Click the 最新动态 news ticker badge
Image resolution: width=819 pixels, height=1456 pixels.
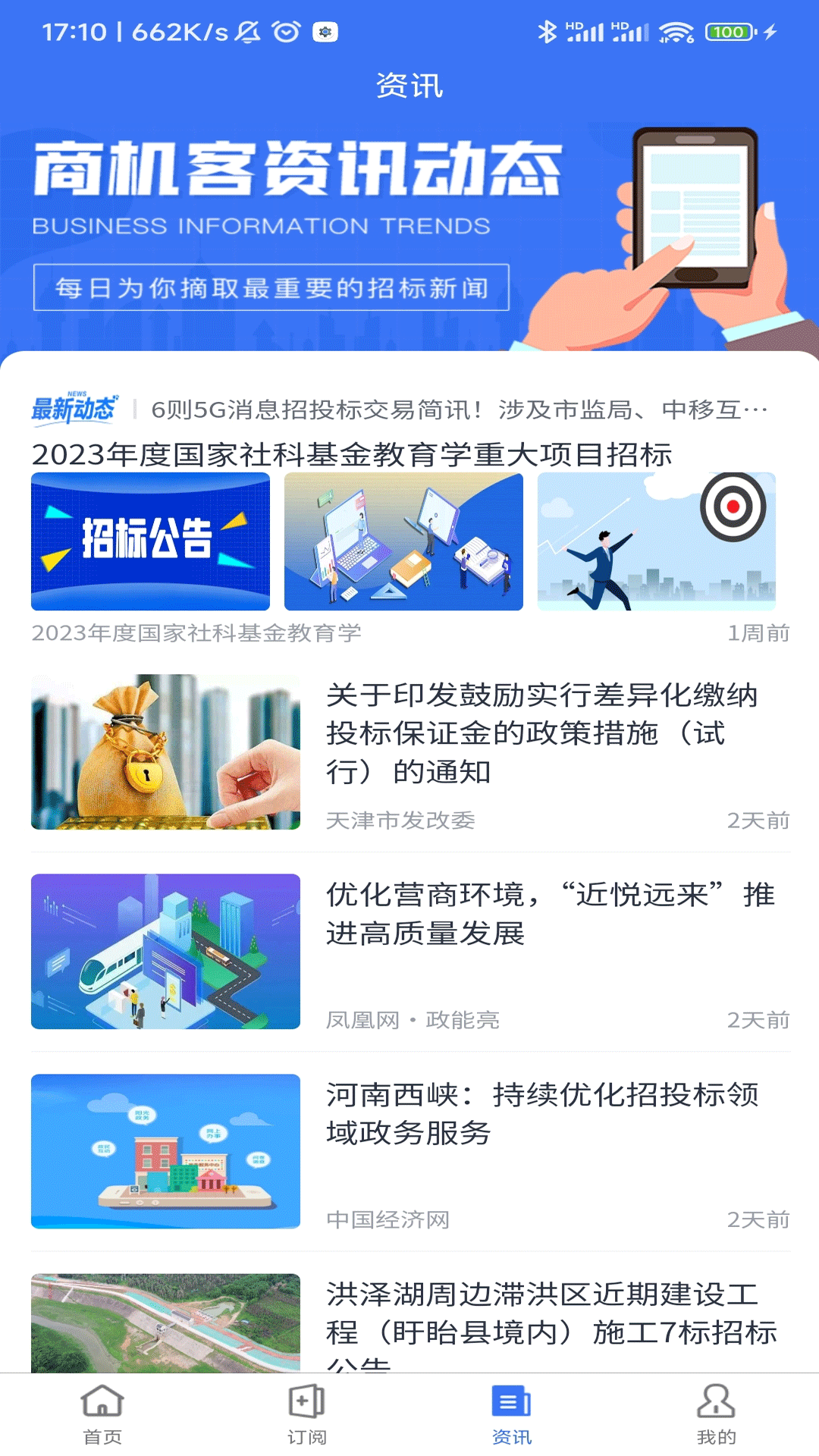coord(76,407)
